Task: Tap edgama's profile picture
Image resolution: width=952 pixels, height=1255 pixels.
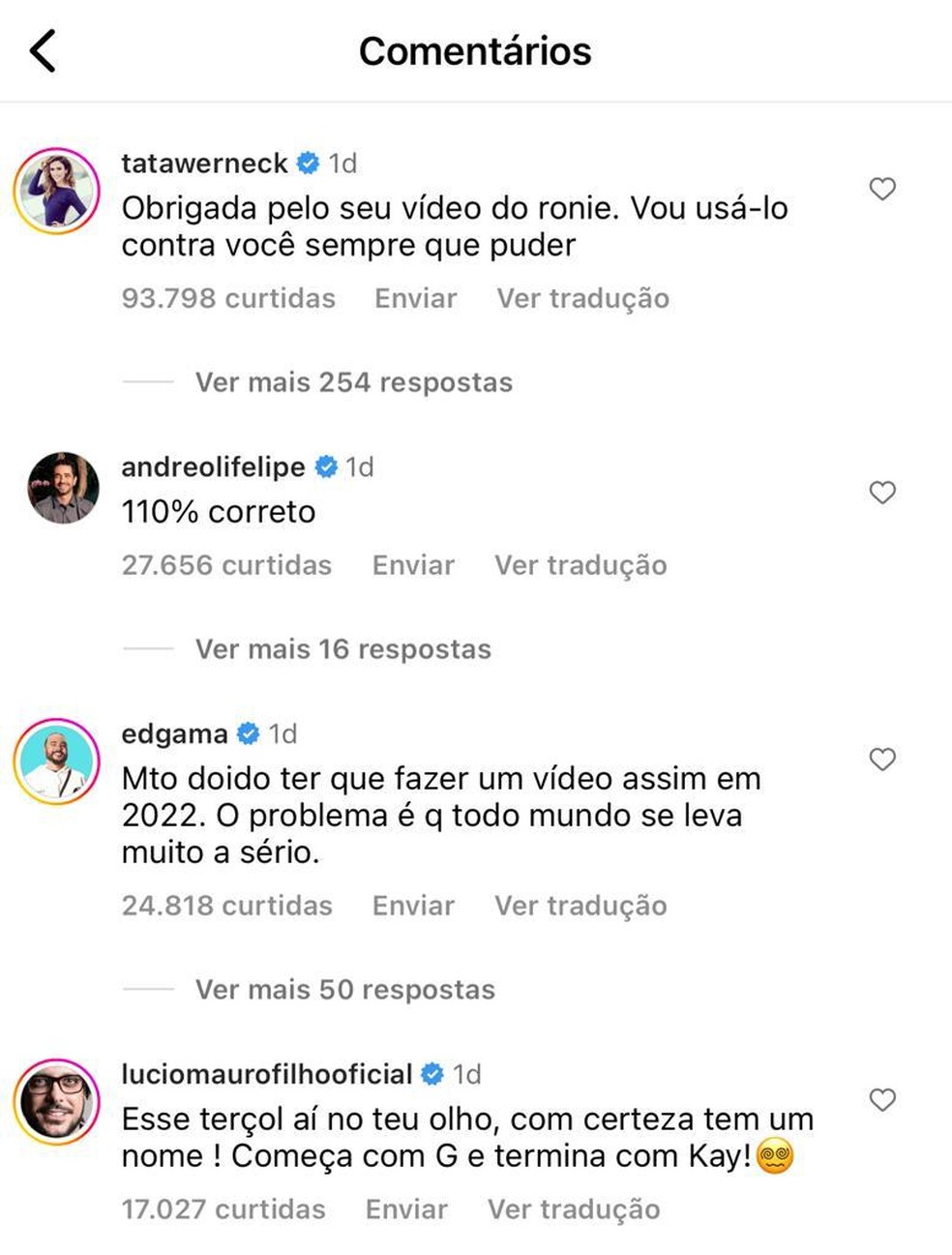Action: [x=58, y=761]
